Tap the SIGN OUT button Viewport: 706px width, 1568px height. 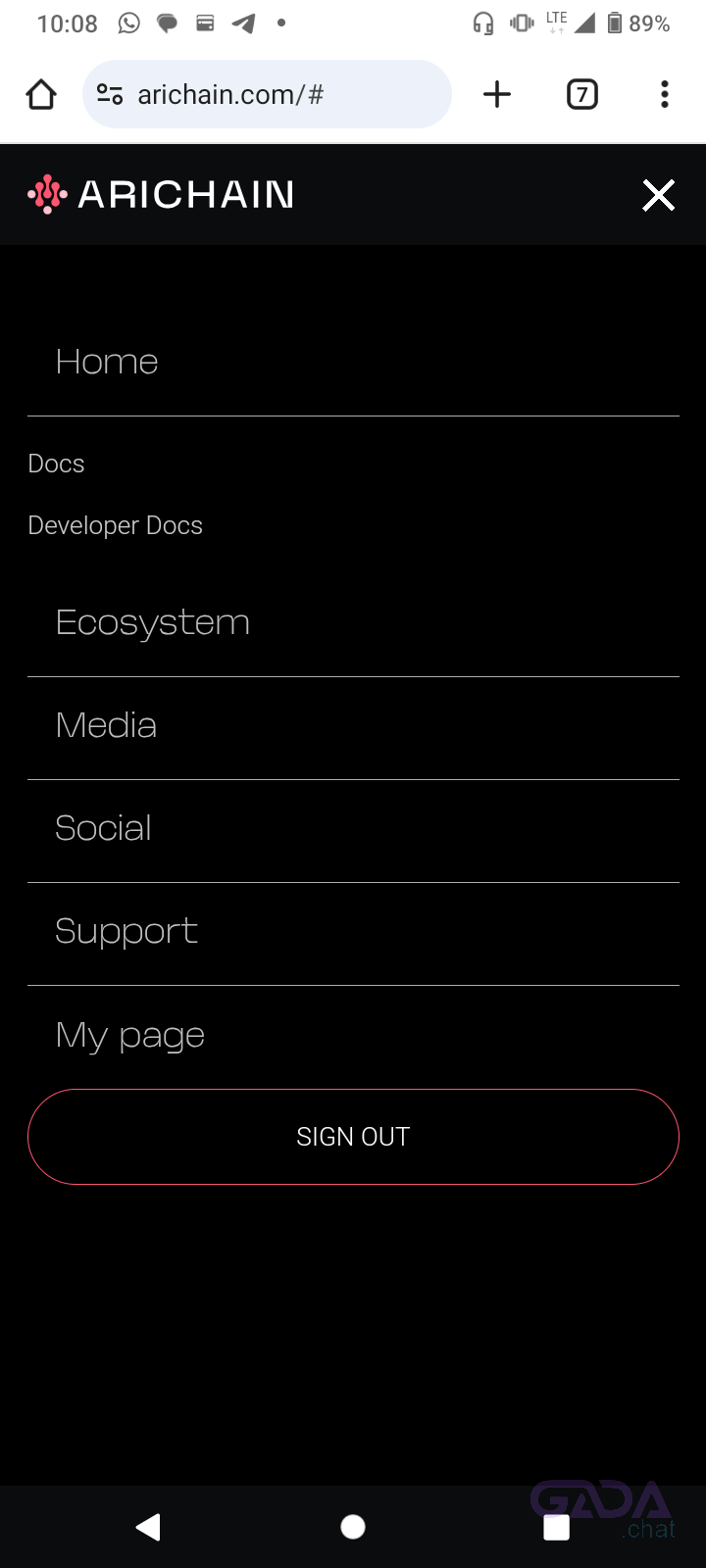[353, 1137]
